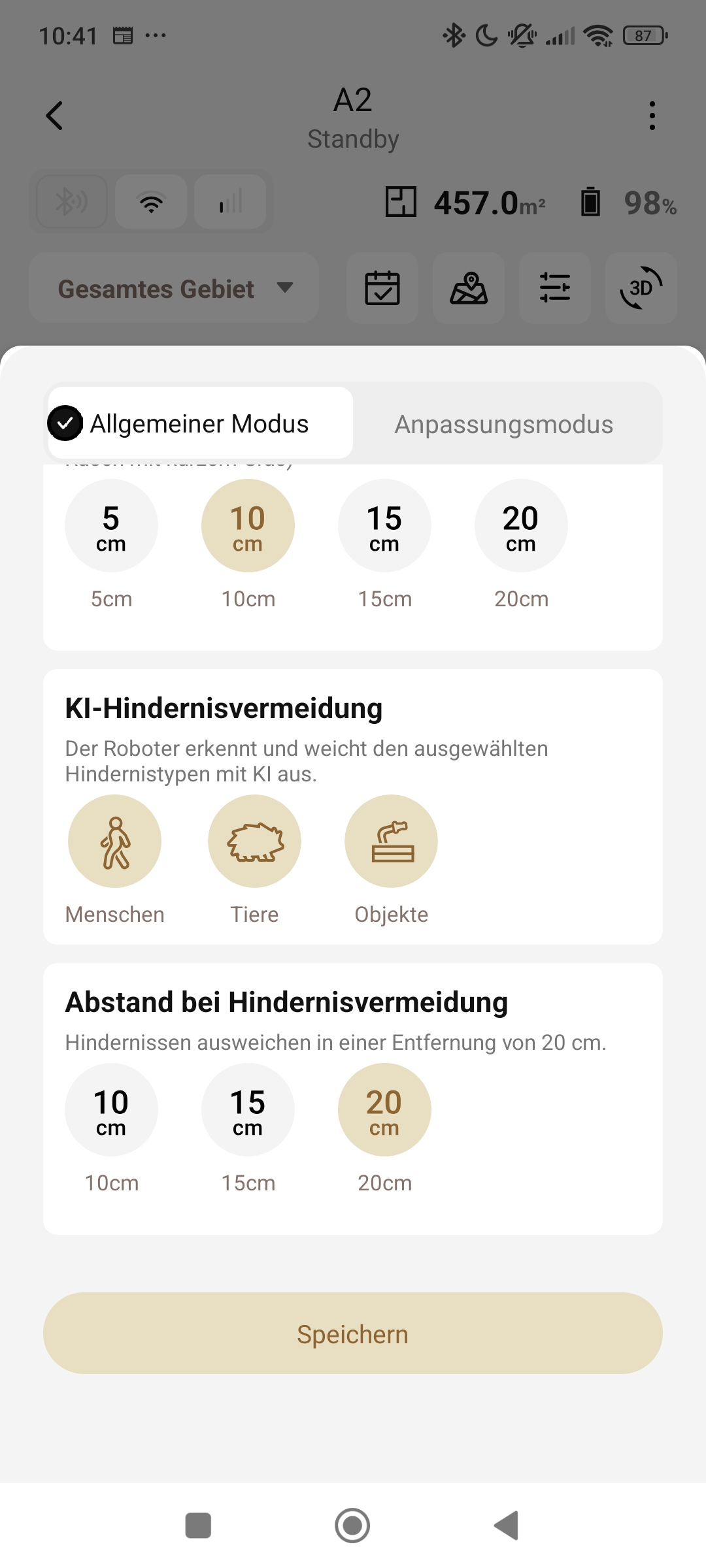Image resolution: width=706 pixels, height=1568 pixels.
Task: Set Abstand bei Hindernisvermeidung to 20 cm
Action: pos(384,1110)
